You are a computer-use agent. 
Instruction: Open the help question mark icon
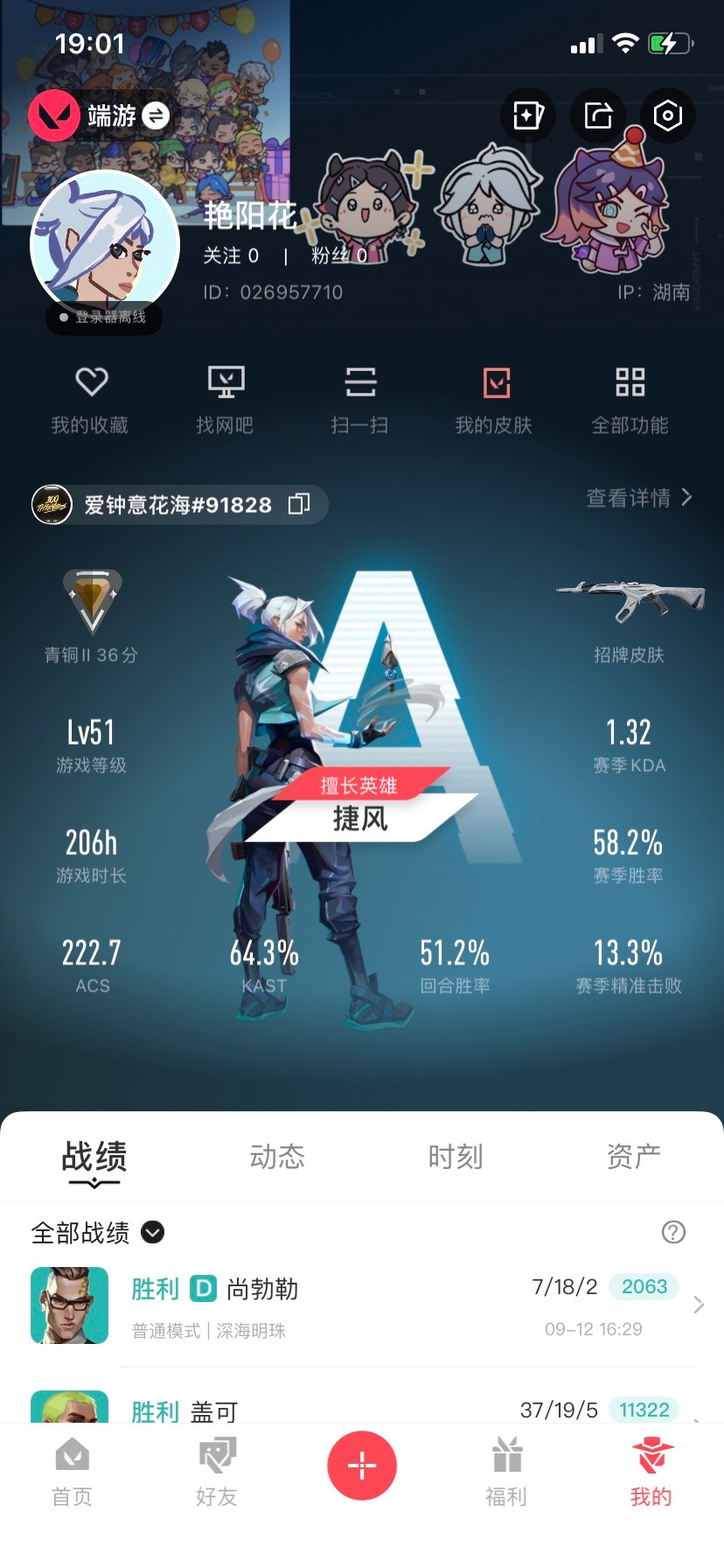tap(673, 1232)
